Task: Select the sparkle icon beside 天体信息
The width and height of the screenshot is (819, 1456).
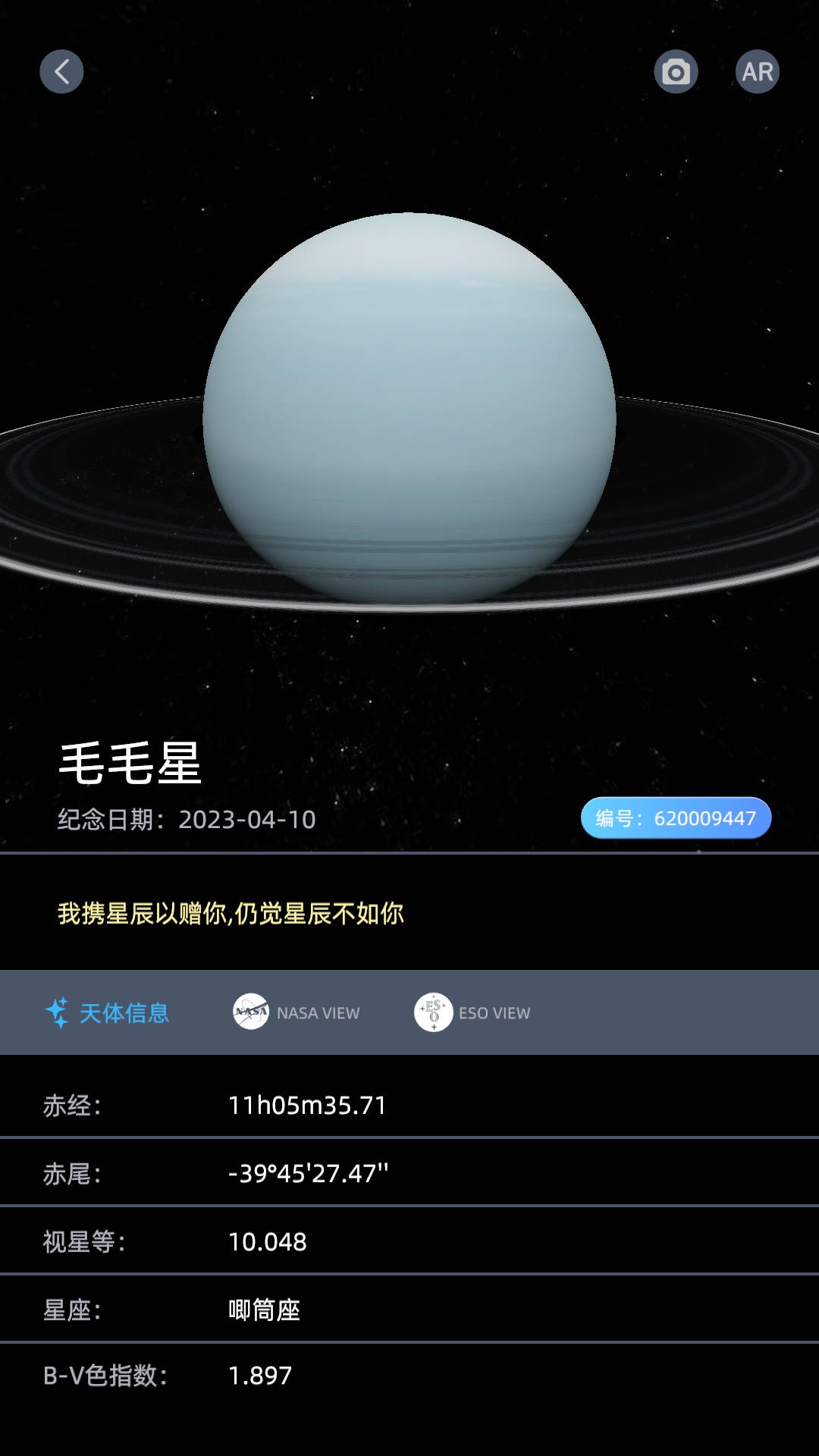Action: coord(61,1012)
